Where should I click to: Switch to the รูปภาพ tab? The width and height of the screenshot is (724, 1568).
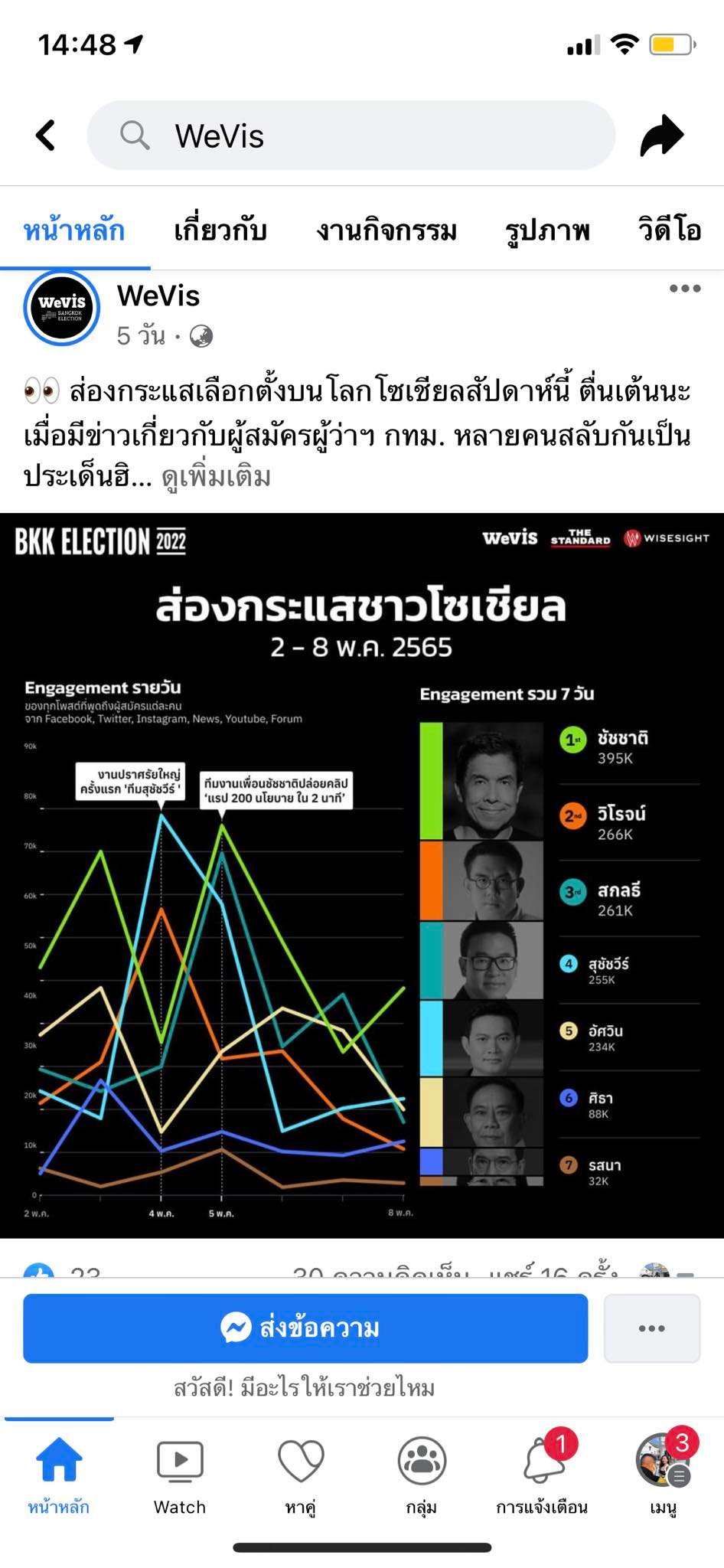[x=548, y=230]
